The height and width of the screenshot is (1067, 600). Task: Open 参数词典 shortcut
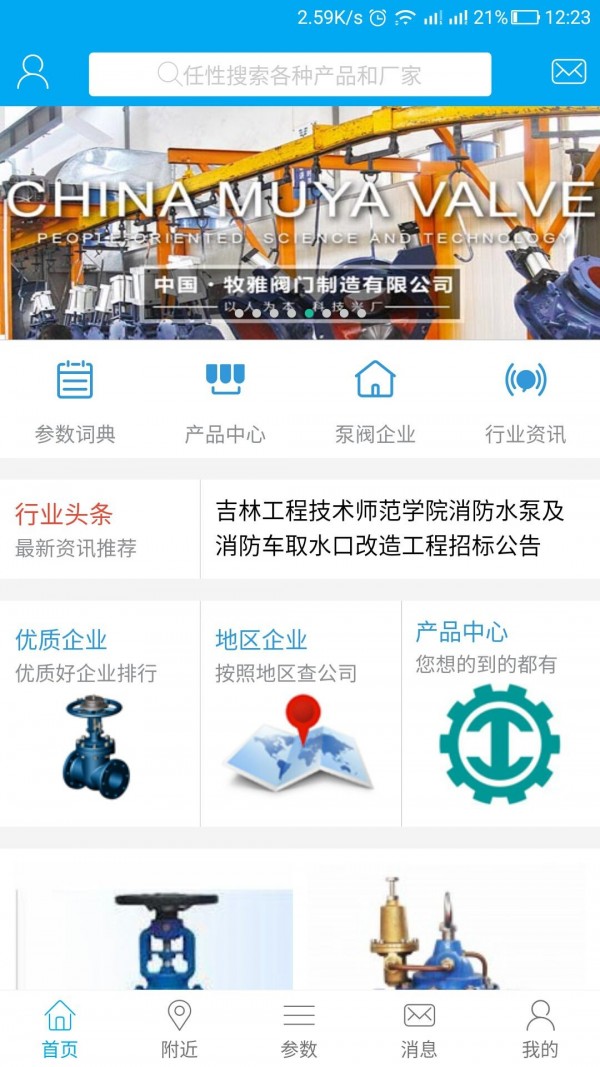click(x=75, y=400)
